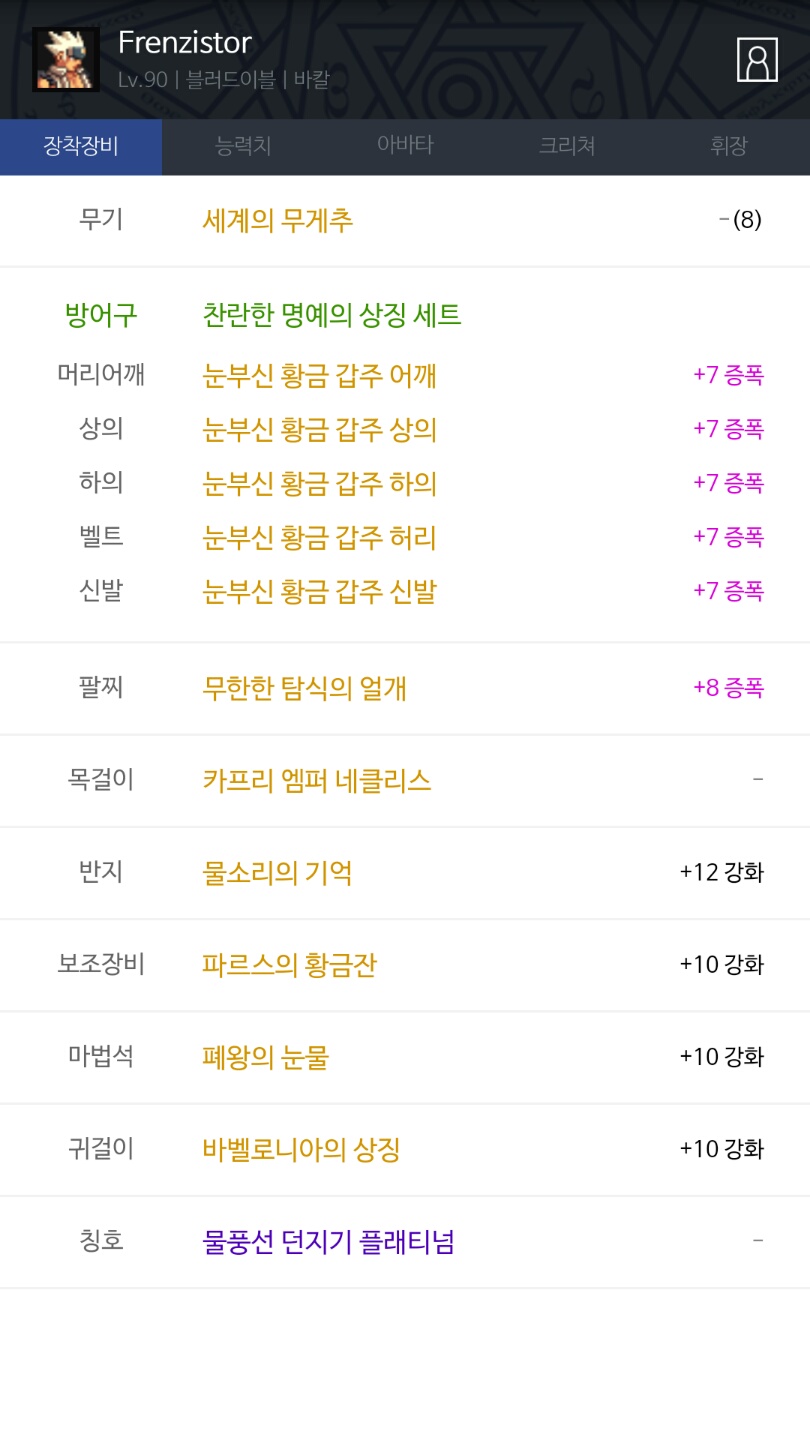This screenshot has height=1440, width=810.
Task: Select the 장착장비 tab
Action: tap(81, 146)
